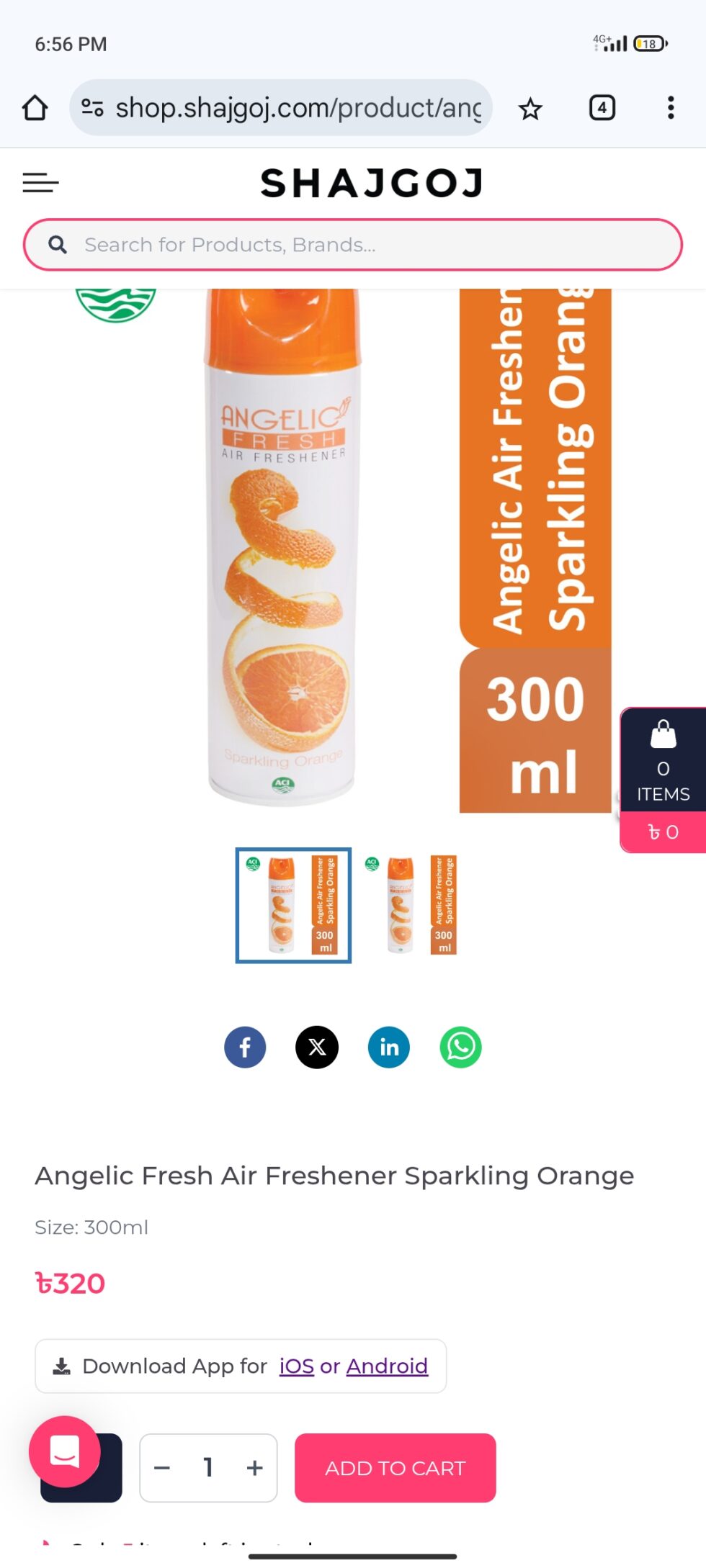
Task: Open the browser overflow menu
Action: coord(670,108)
